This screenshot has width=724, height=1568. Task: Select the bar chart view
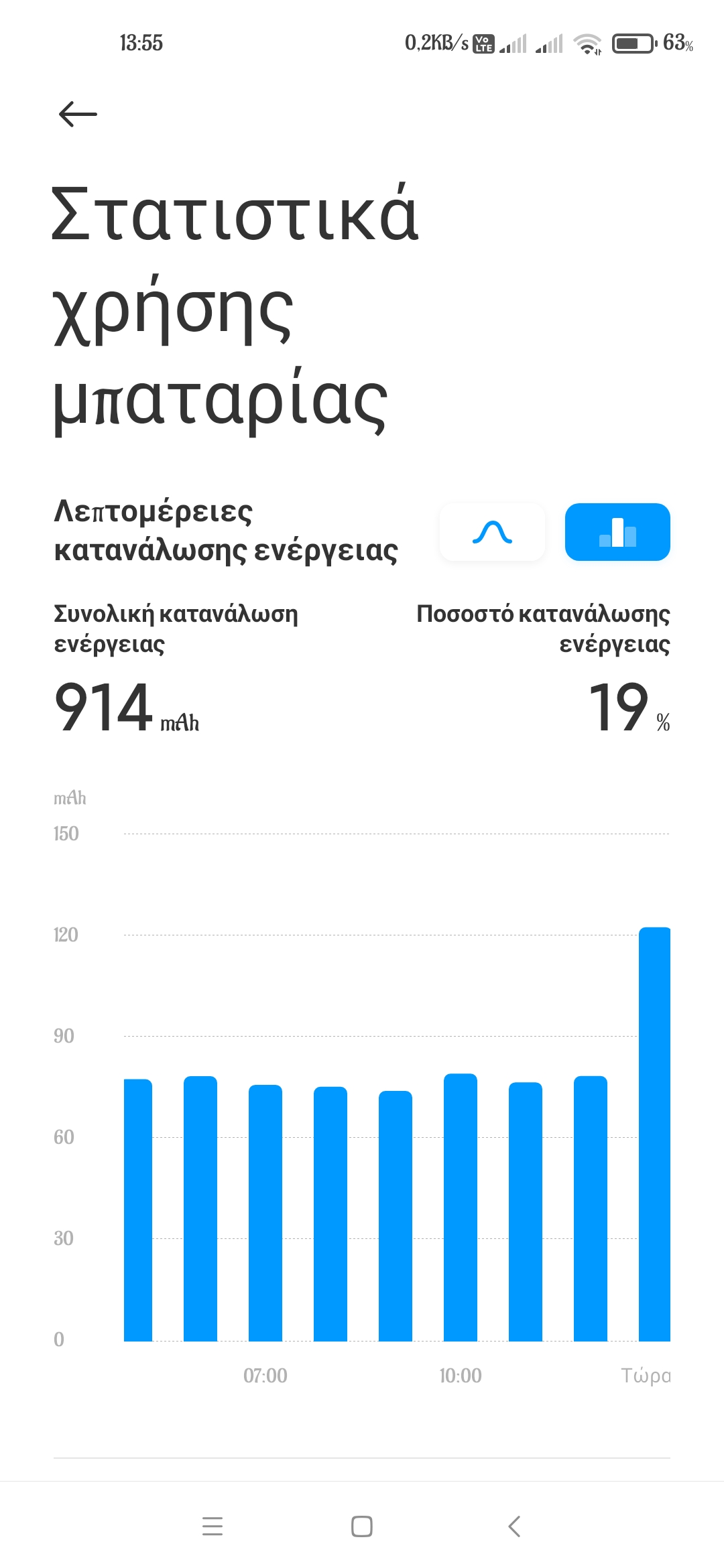pos(617,532)
